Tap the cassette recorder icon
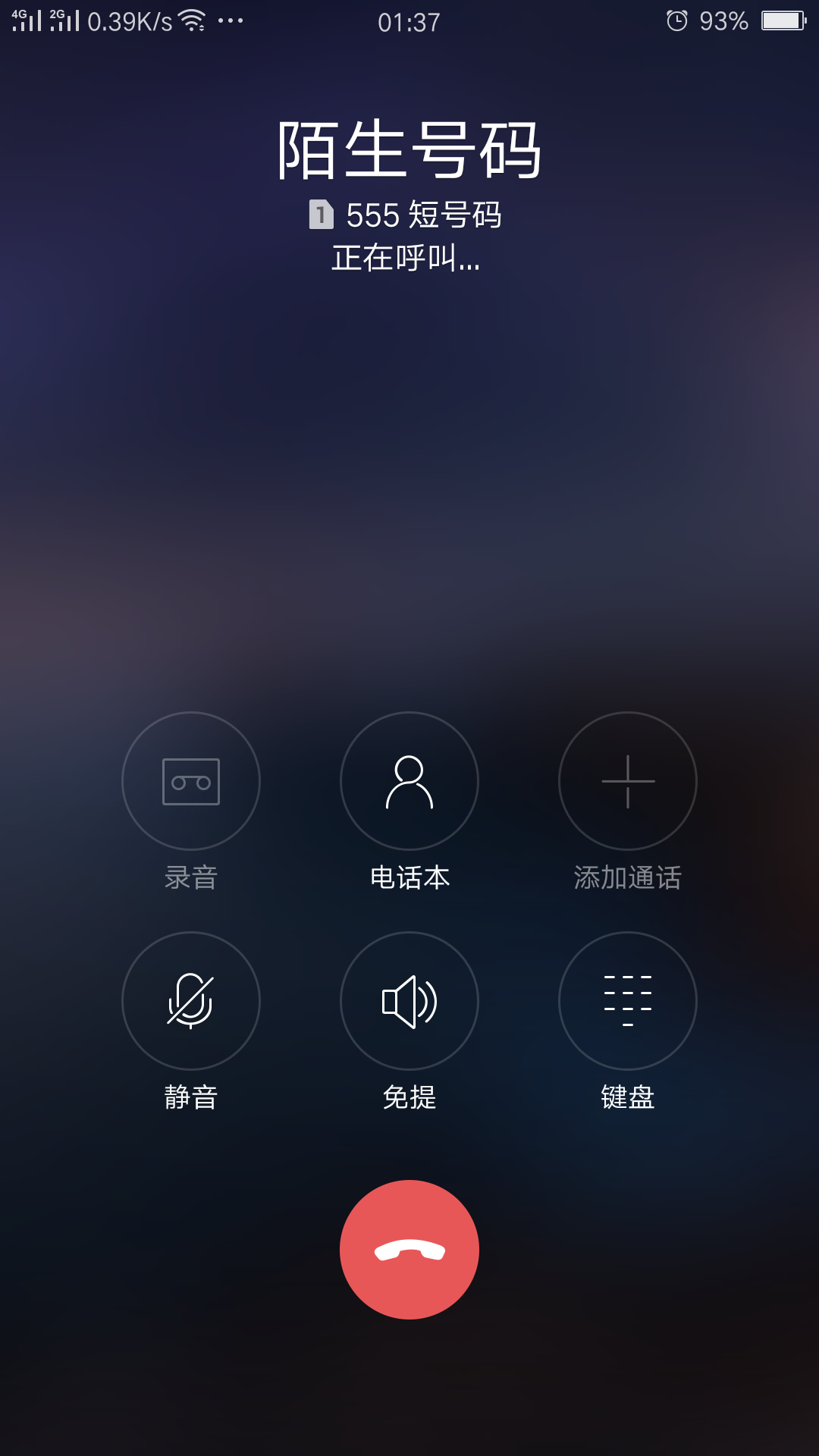The image size is (819, 1456). pos(191,781)
